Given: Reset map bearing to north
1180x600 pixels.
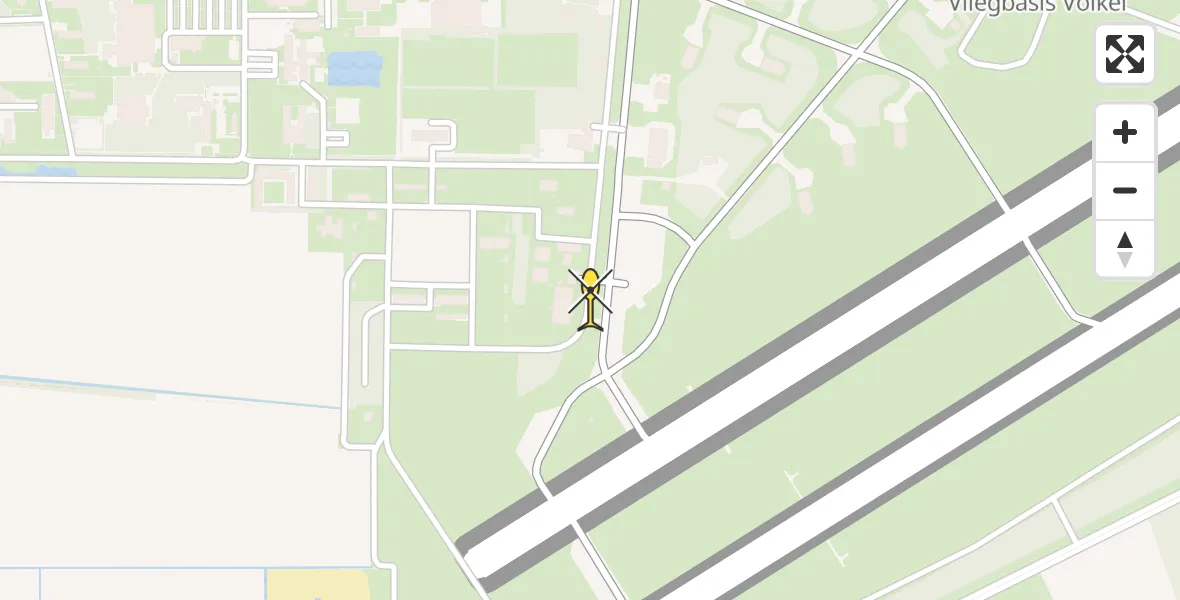Looking at the screenshot, I should [1125, 249].
